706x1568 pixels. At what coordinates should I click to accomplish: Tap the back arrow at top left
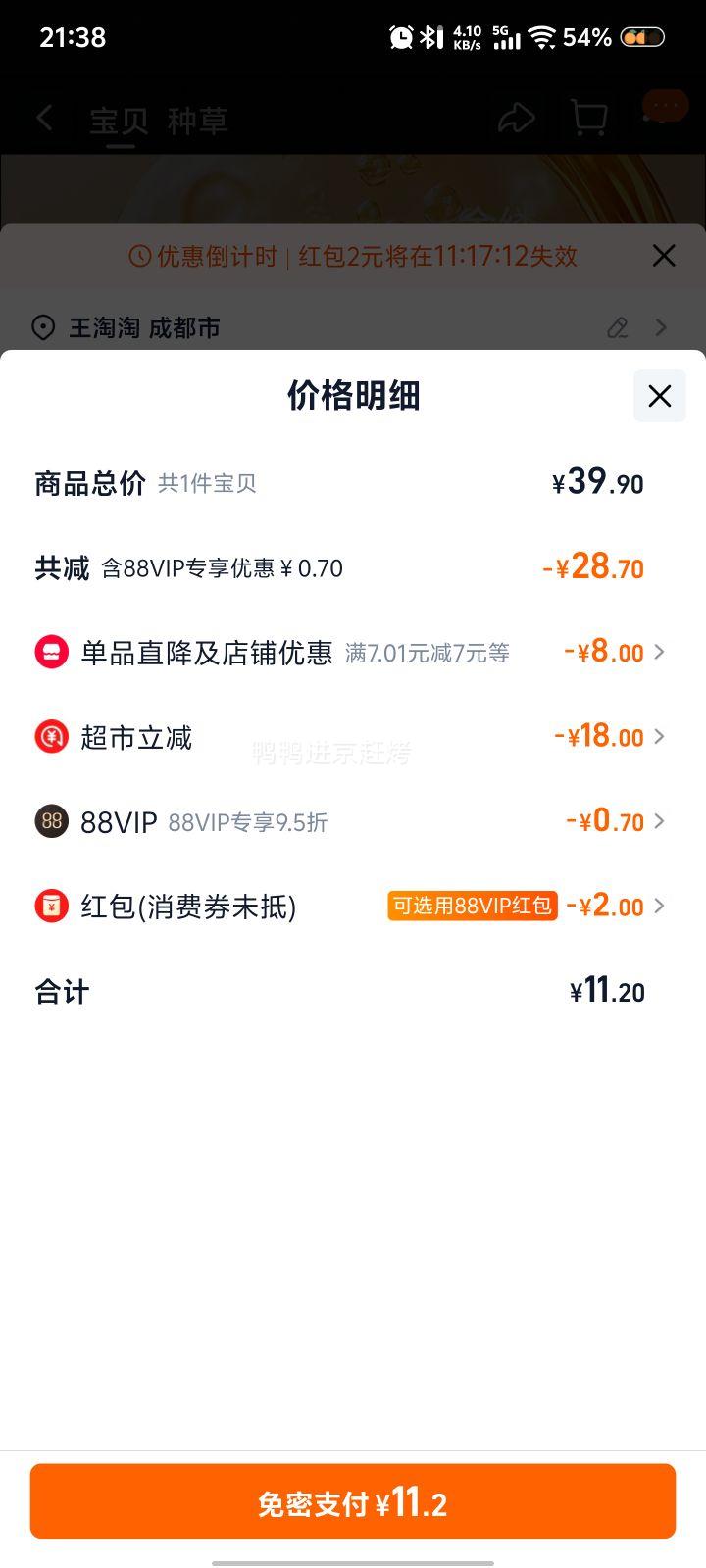43,117
